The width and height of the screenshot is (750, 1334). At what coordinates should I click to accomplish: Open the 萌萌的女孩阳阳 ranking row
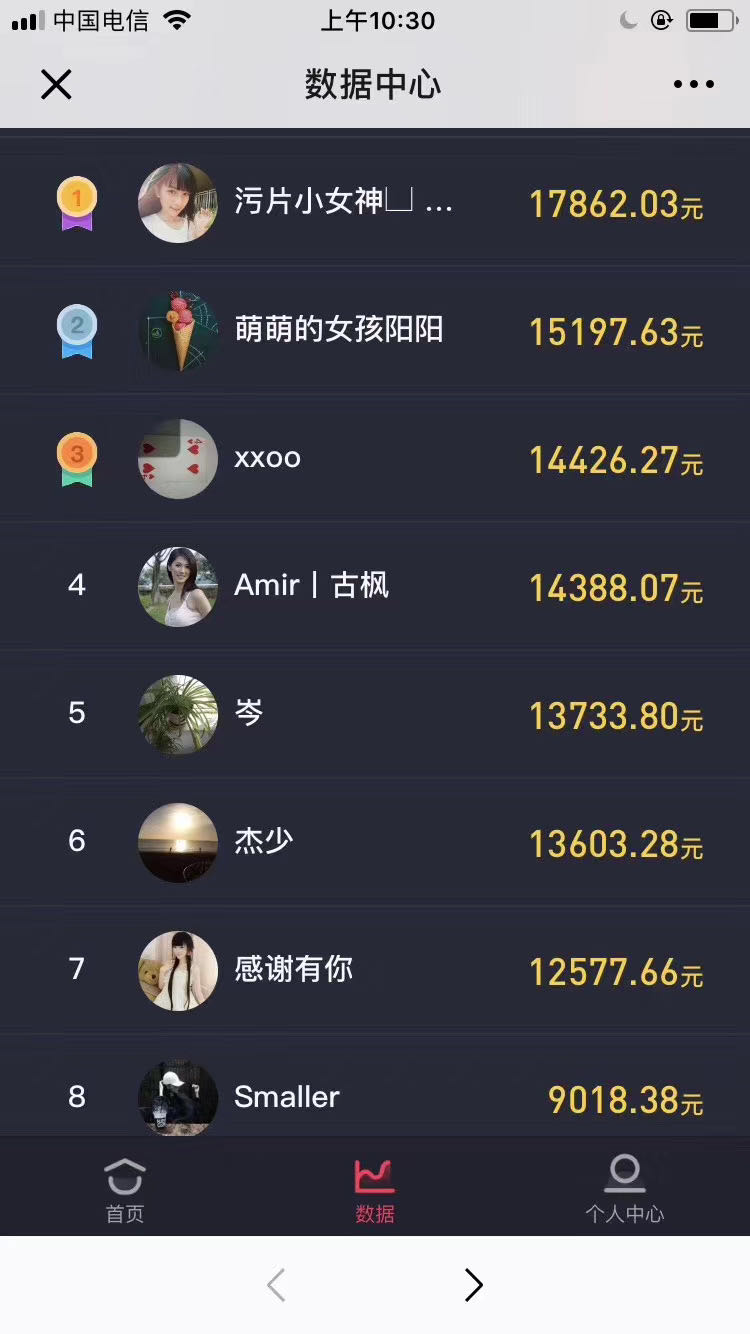pyautogui.click(x=375, y=330)
